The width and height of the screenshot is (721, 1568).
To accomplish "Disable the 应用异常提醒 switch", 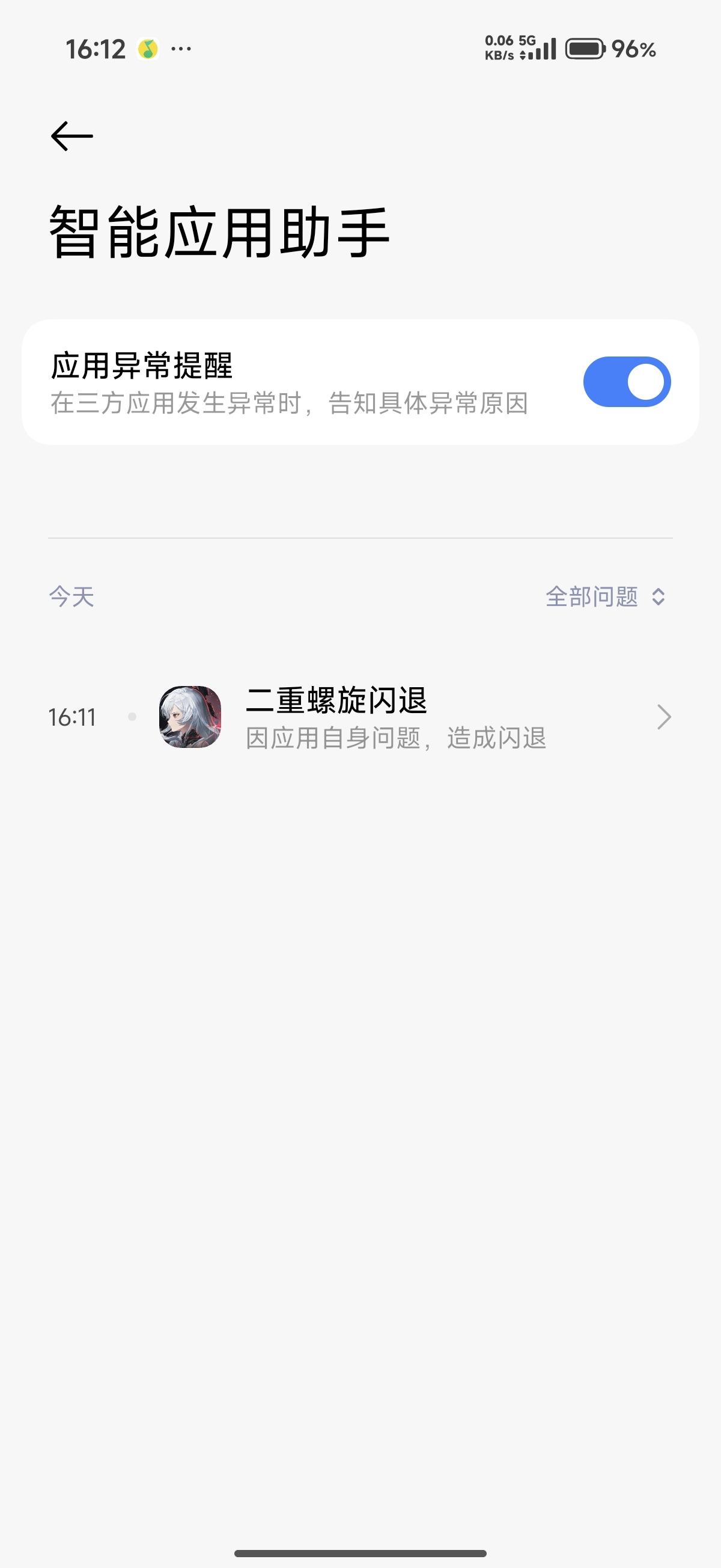I will pyautogui.click(x=627, y=382).
